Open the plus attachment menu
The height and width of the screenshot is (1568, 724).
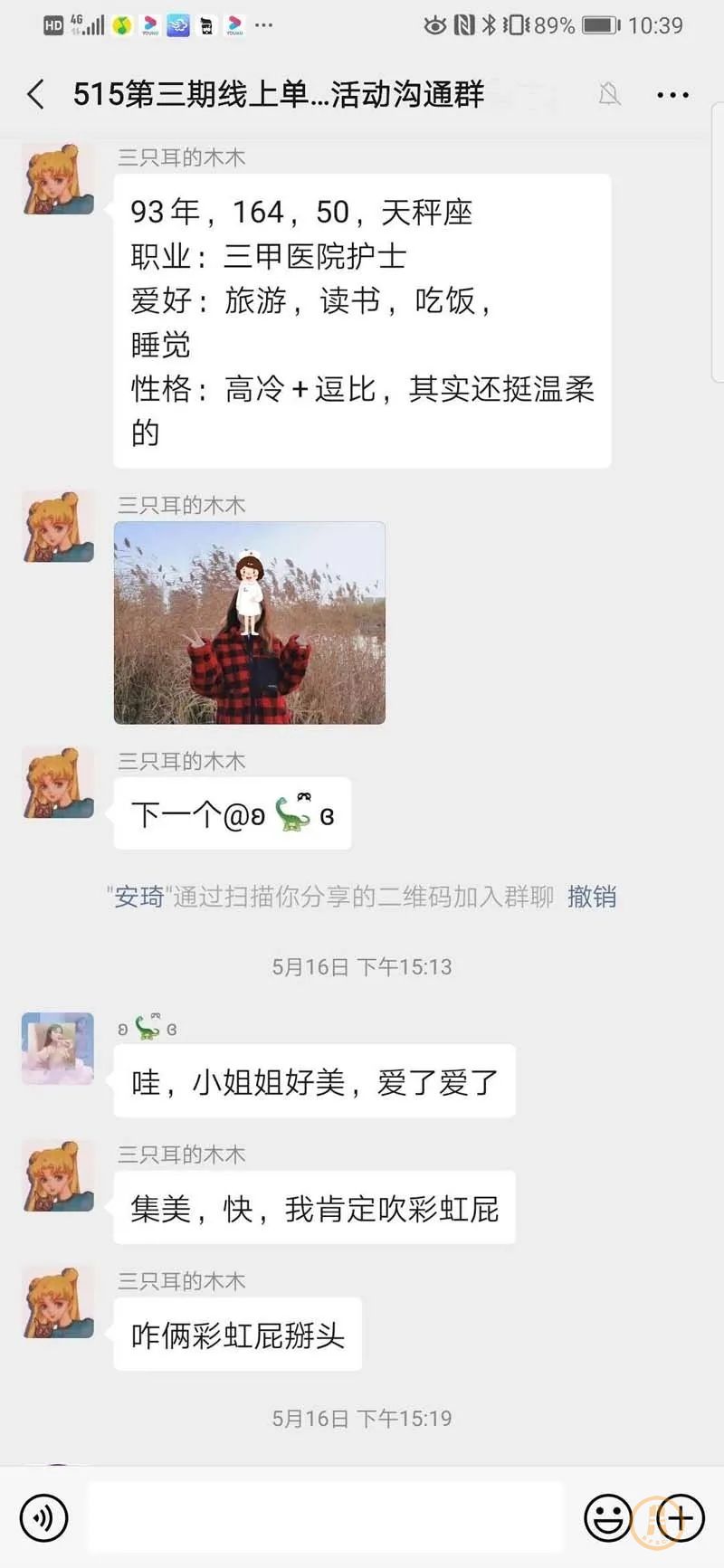680,1517
